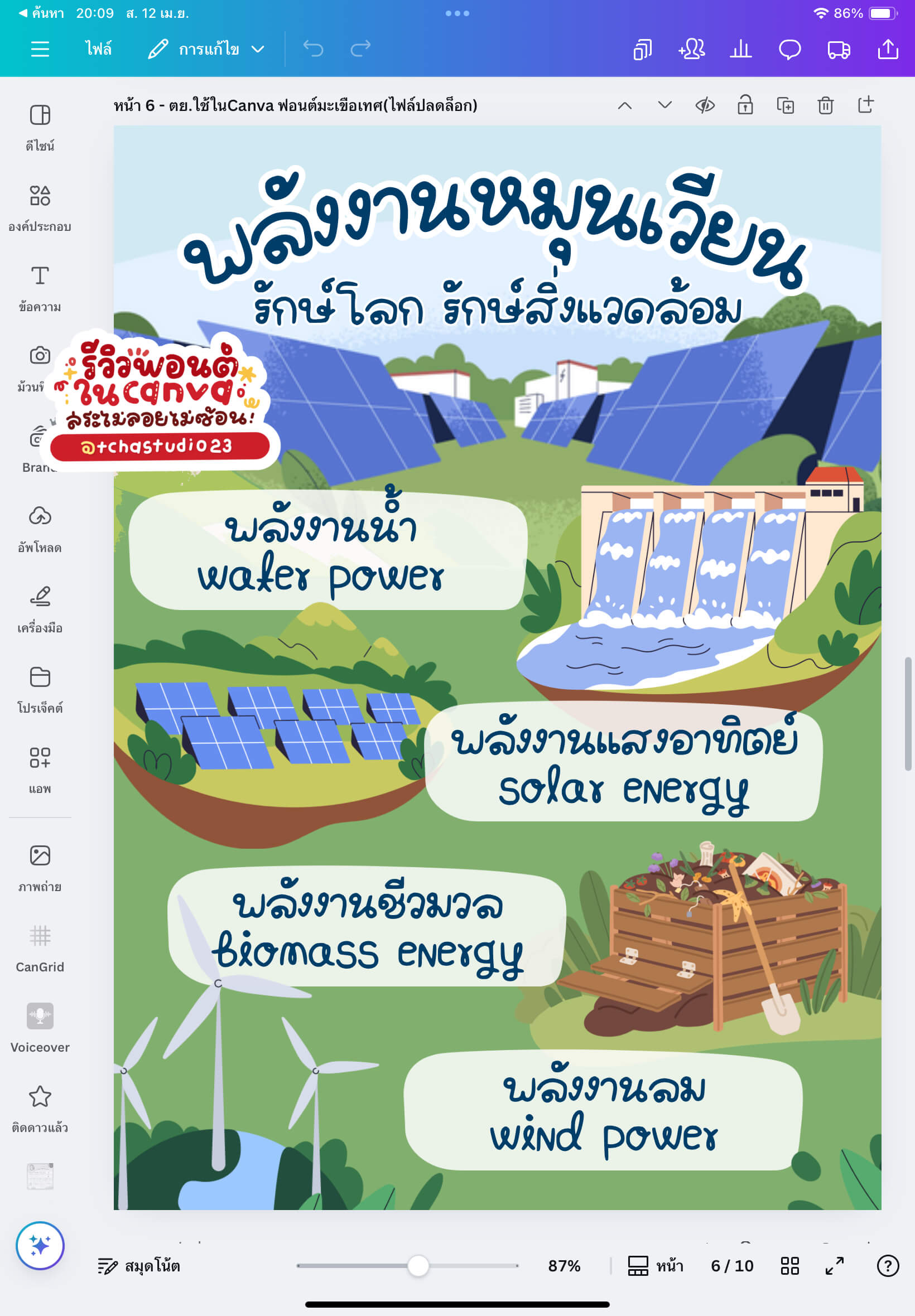
Task: Open the สมุดโน้ต notes button
Action: click(x=139, y=1266)
